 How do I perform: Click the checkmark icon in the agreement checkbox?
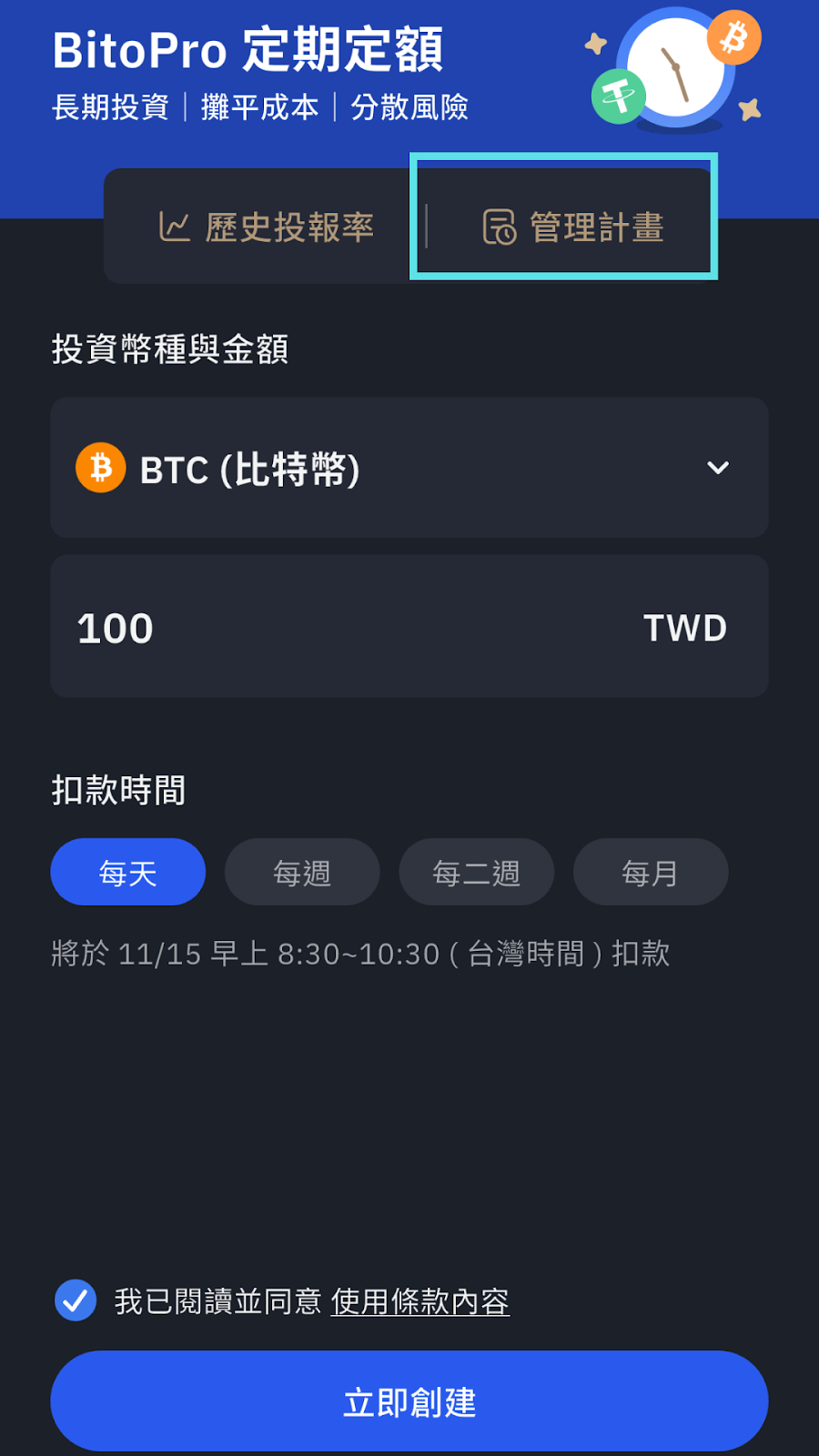pos(76,1300)
